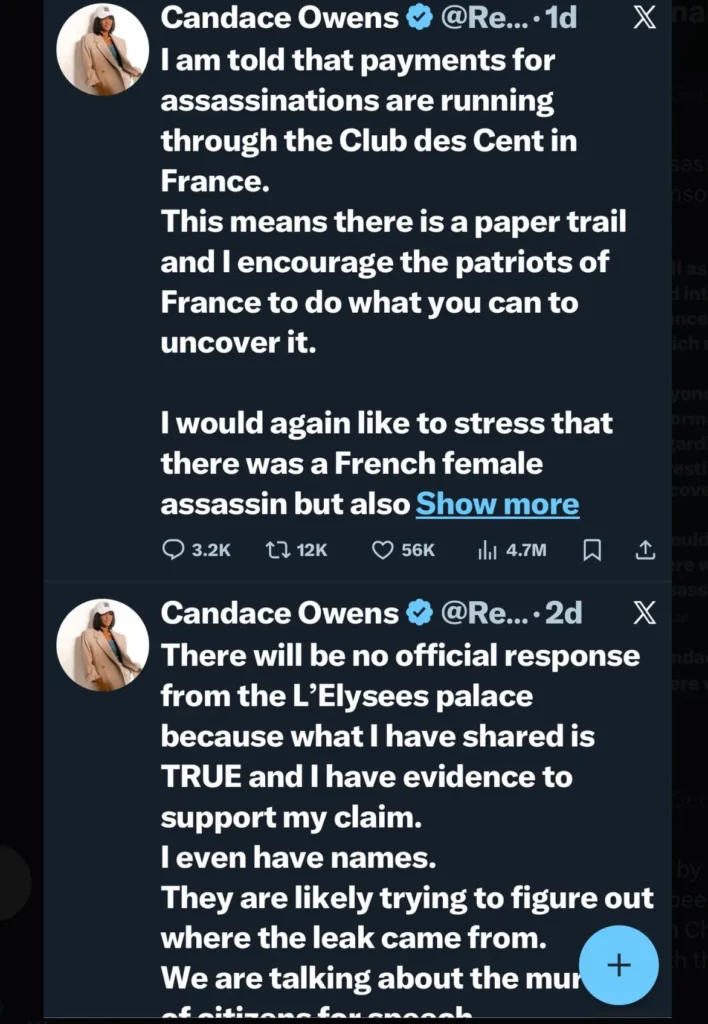
Task: Share the Club des Cent post
Action: pyautogui.click(x=645, y=550)
